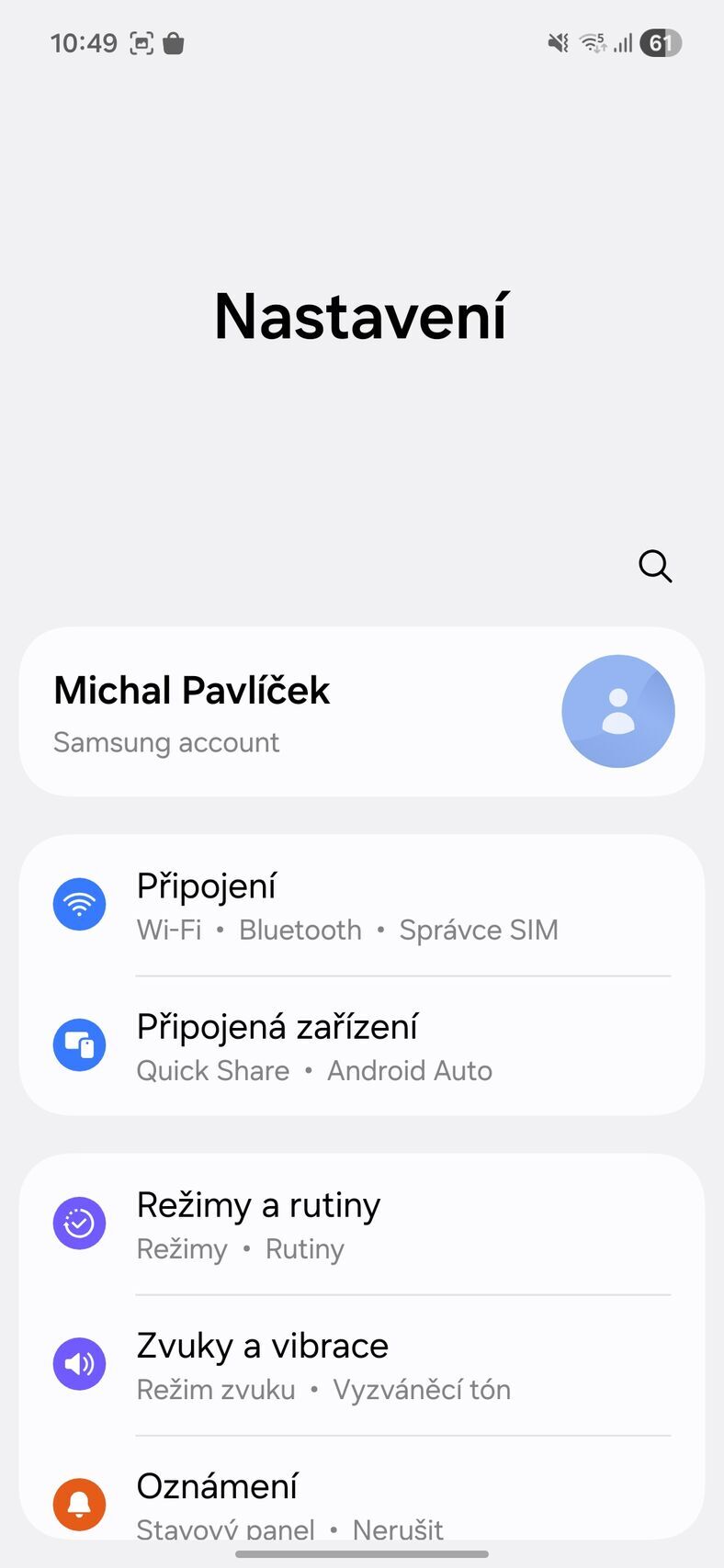Click the battery indicator showing 61
The image size is (724, 1568).
(660, 42)
